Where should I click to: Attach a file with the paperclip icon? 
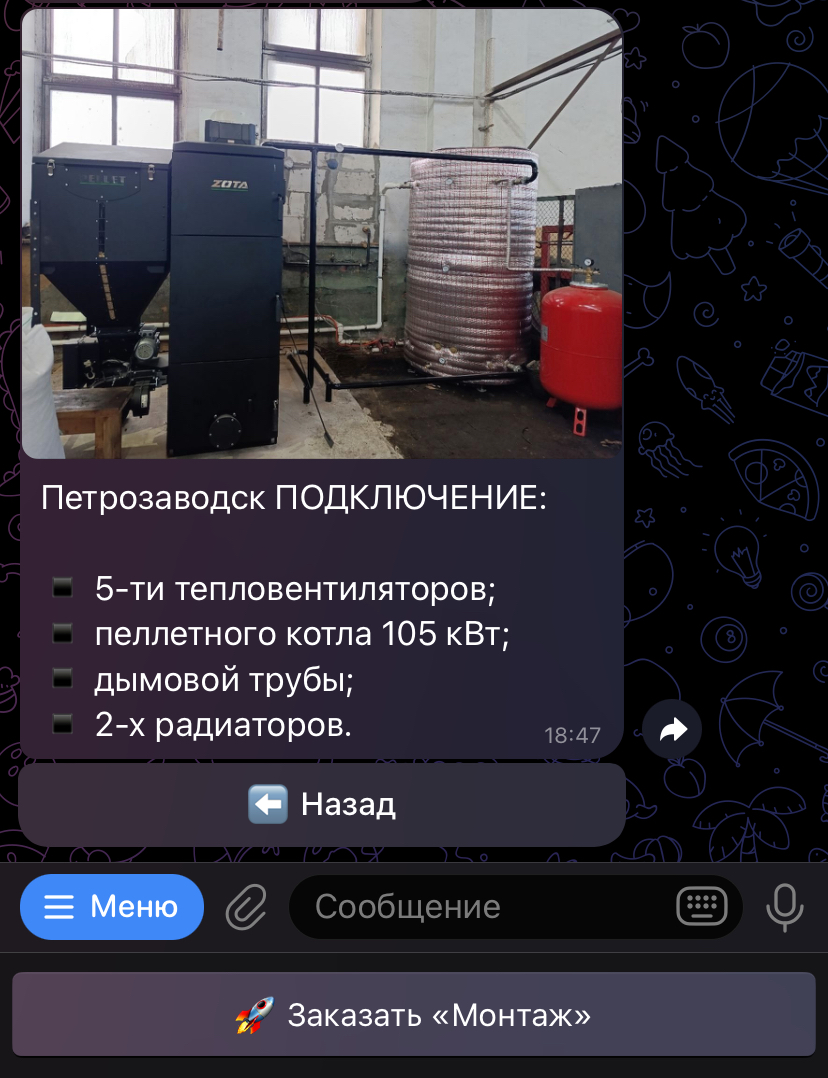pos(246,908)
